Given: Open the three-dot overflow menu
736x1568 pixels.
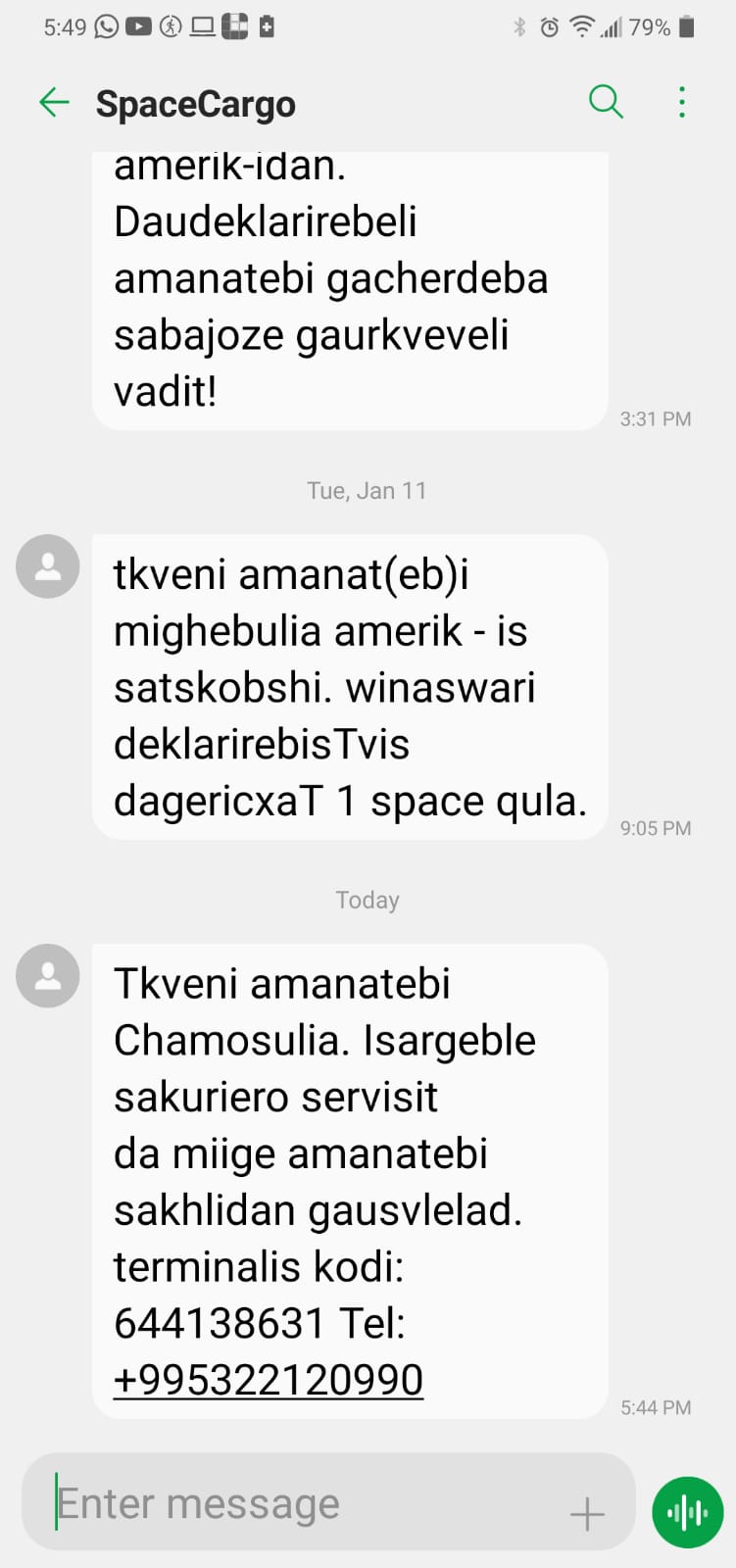Looking at the screenshot, I should (682, 102).
